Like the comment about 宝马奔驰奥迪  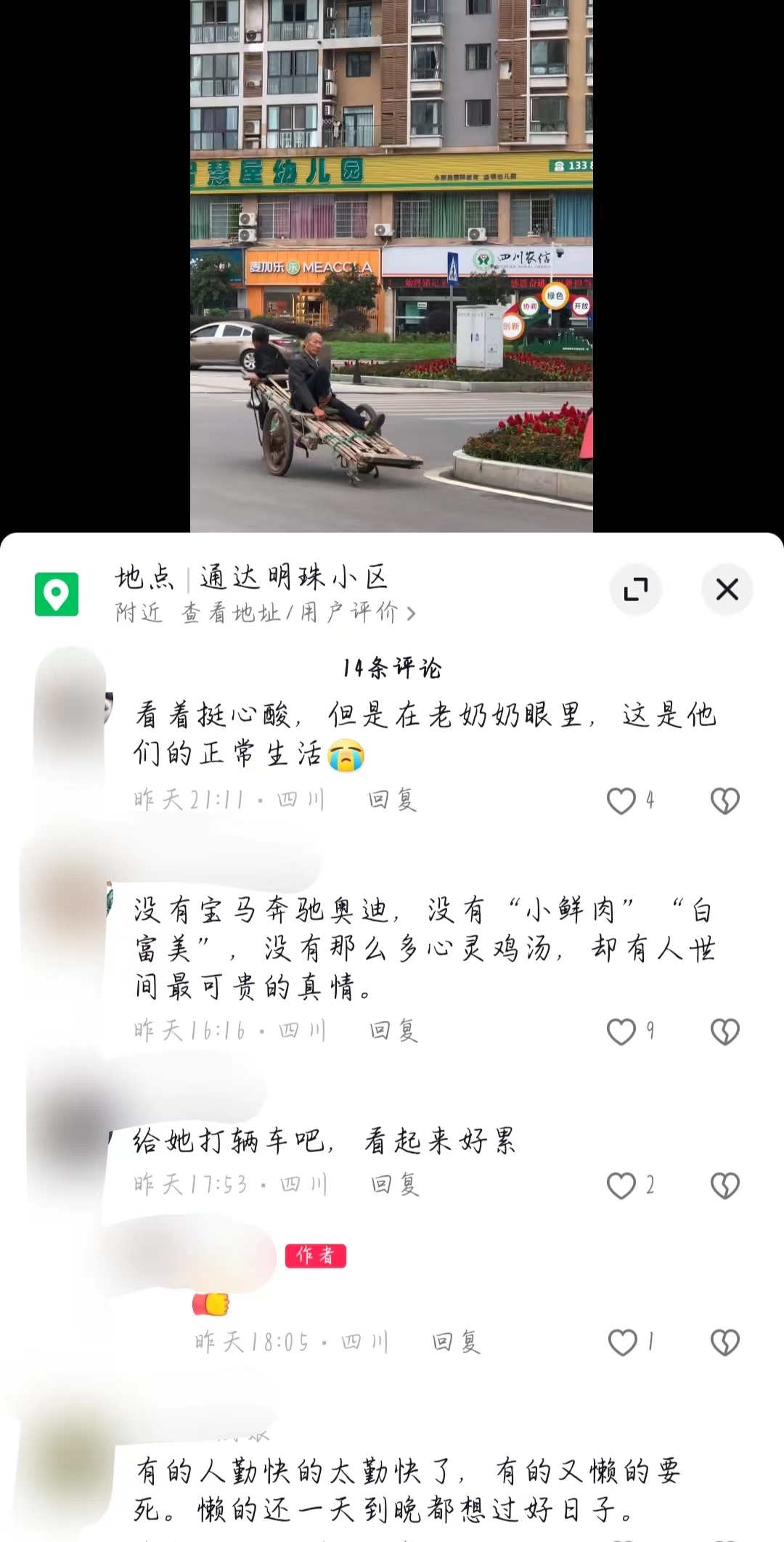point(621,1032)
